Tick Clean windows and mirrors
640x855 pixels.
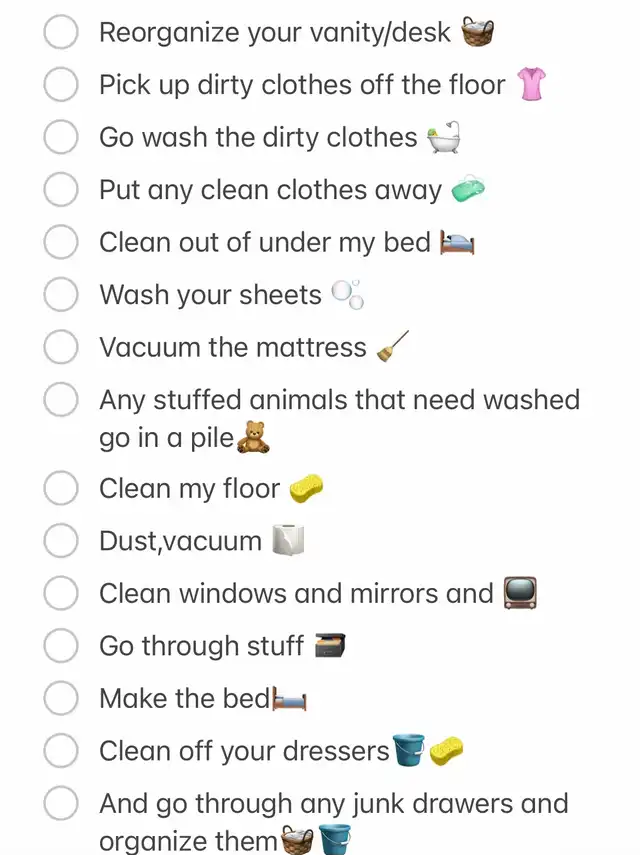[61, 594]
